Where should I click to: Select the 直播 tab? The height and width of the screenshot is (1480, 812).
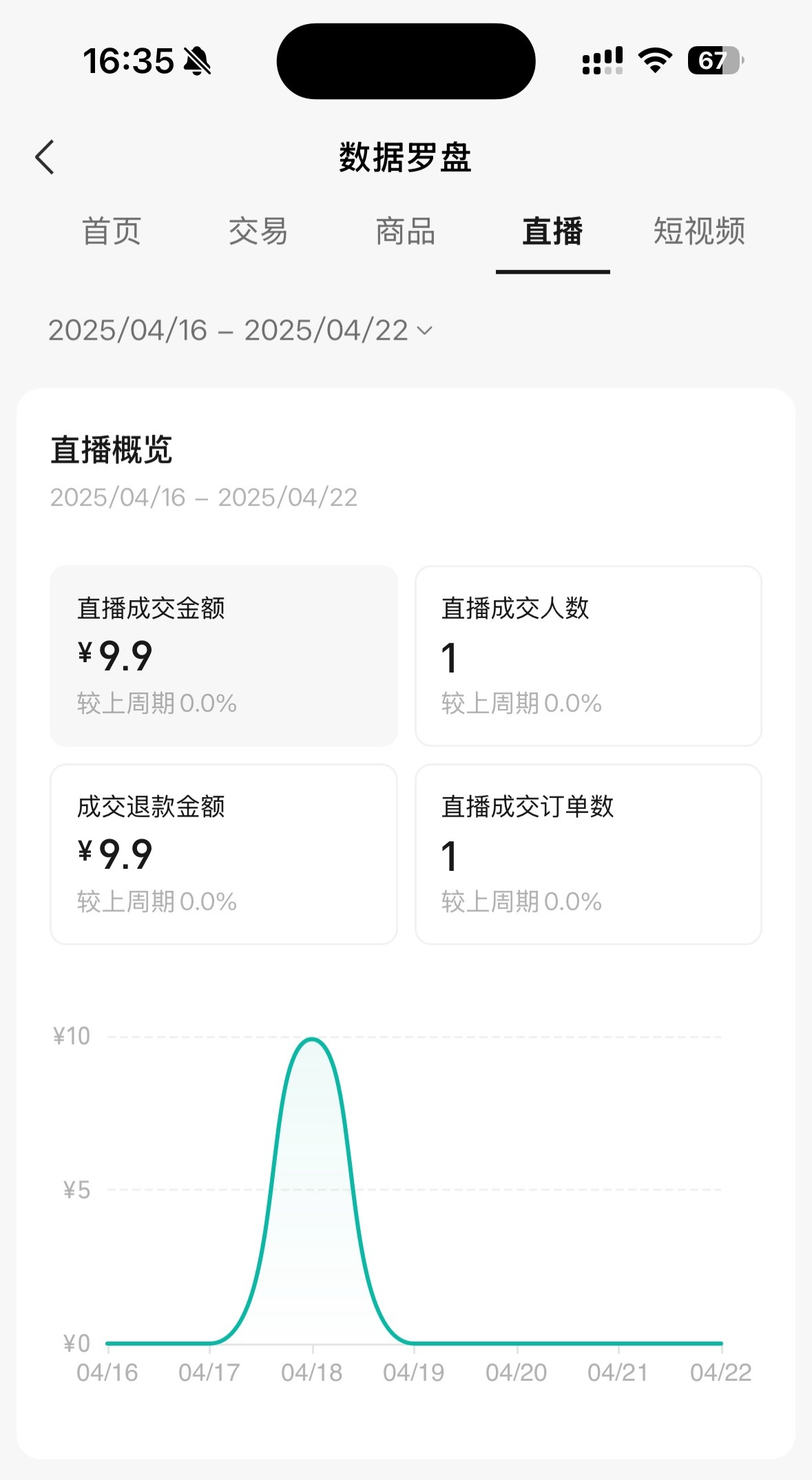point(552,232)
